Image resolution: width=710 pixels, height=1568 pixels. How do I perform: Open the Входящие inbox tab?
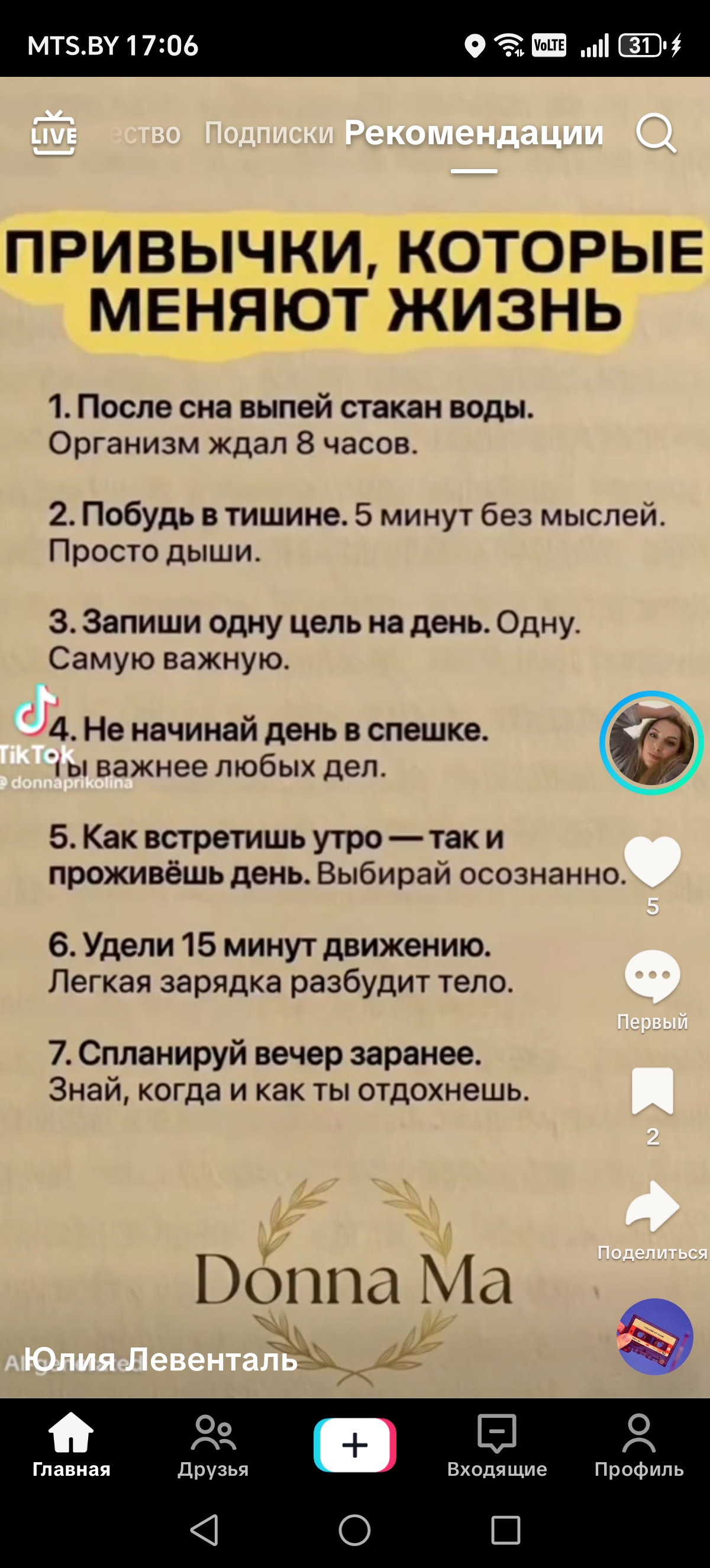[497, 1445]
